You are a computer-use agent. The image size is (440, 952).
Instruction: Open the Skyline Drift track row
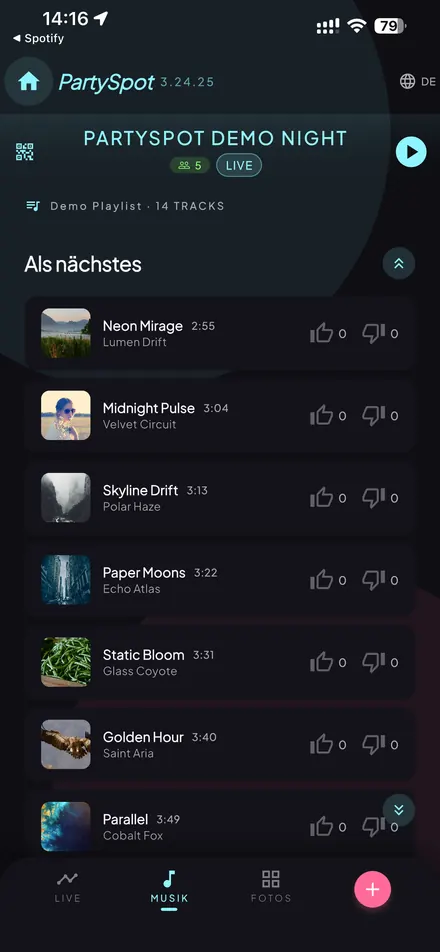pyautogui.click(x=220, y=498)
